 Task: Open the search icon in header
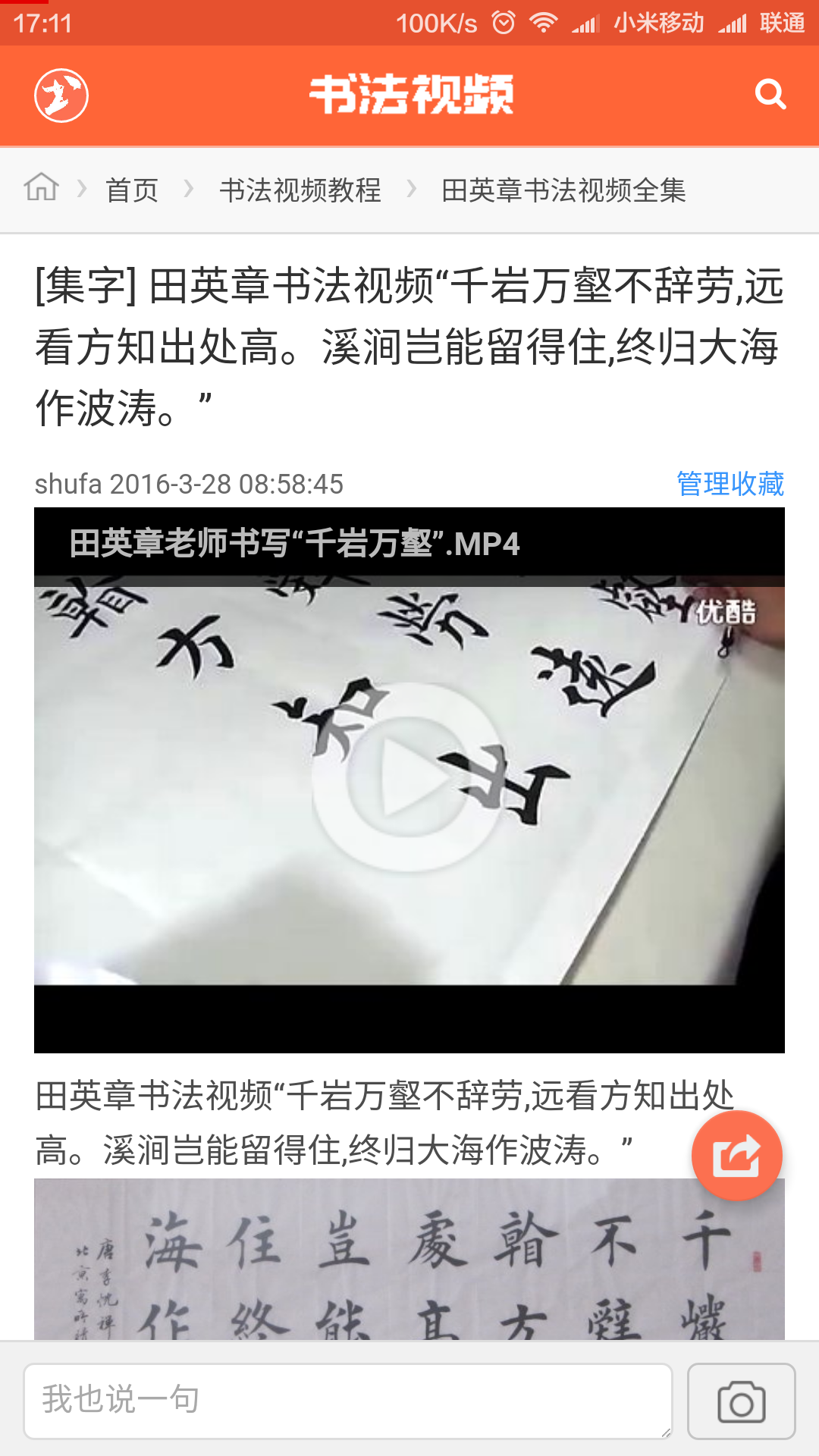[770, 95]
